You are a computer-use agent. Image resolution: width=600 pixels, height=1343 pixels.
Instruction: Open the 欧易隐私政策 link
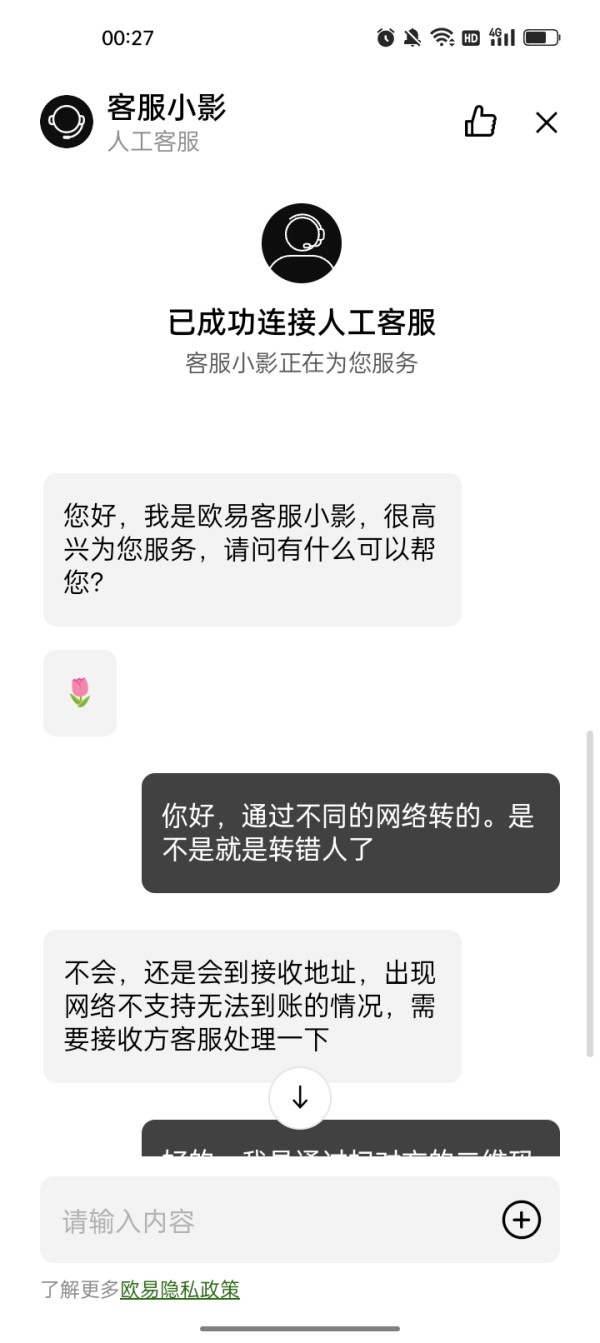pos(180,1290)
